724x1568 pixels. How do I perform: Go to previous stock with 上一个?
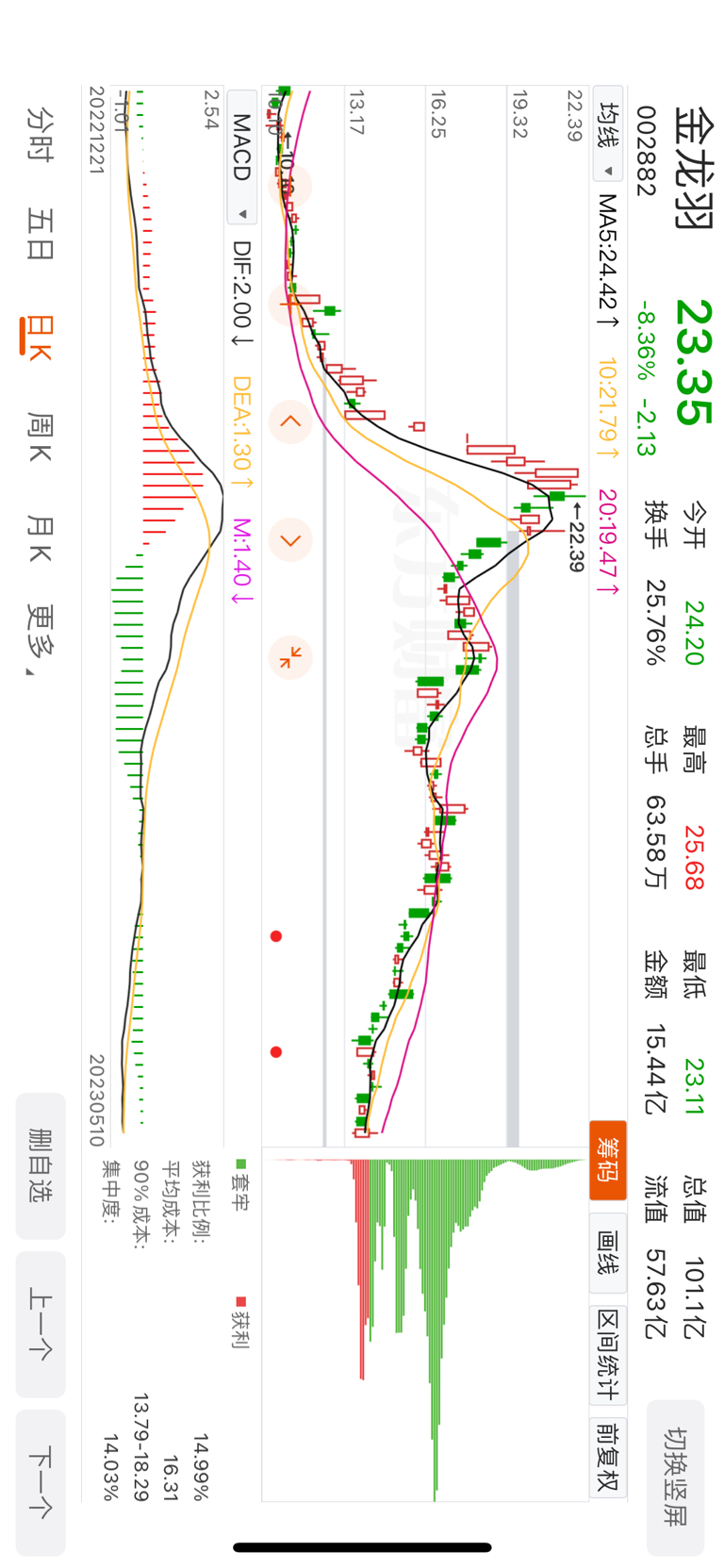[41, 1324]
